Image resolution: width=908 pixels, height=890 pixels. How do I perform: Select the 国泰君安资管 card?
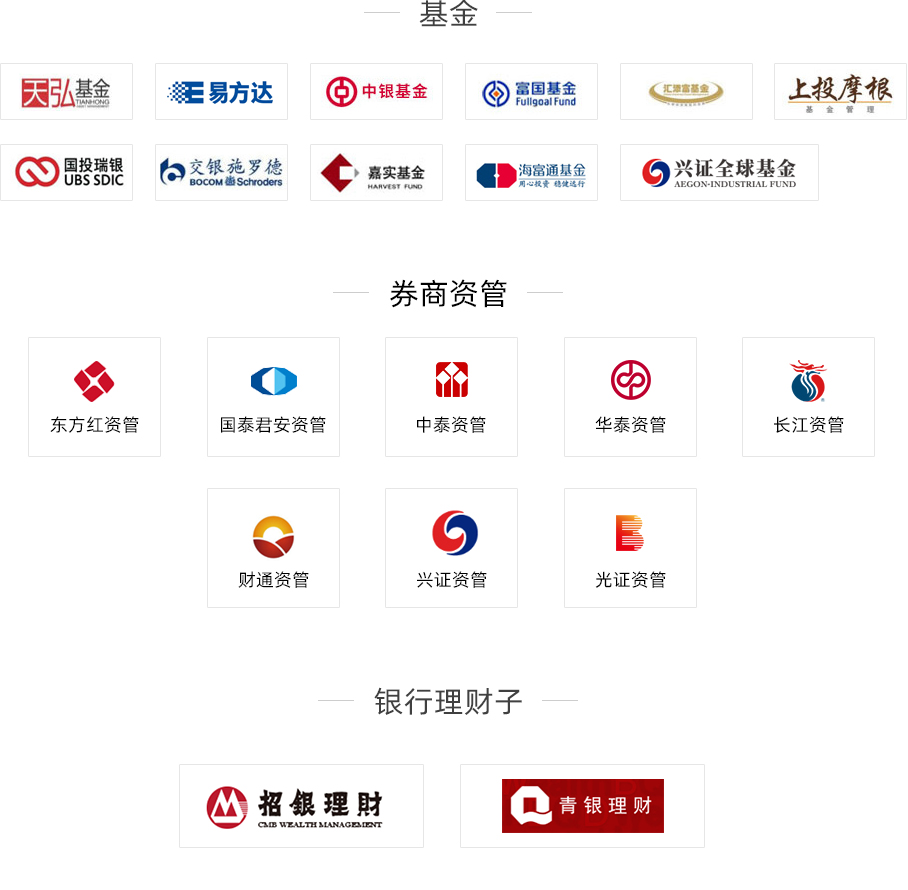(273, 397)
